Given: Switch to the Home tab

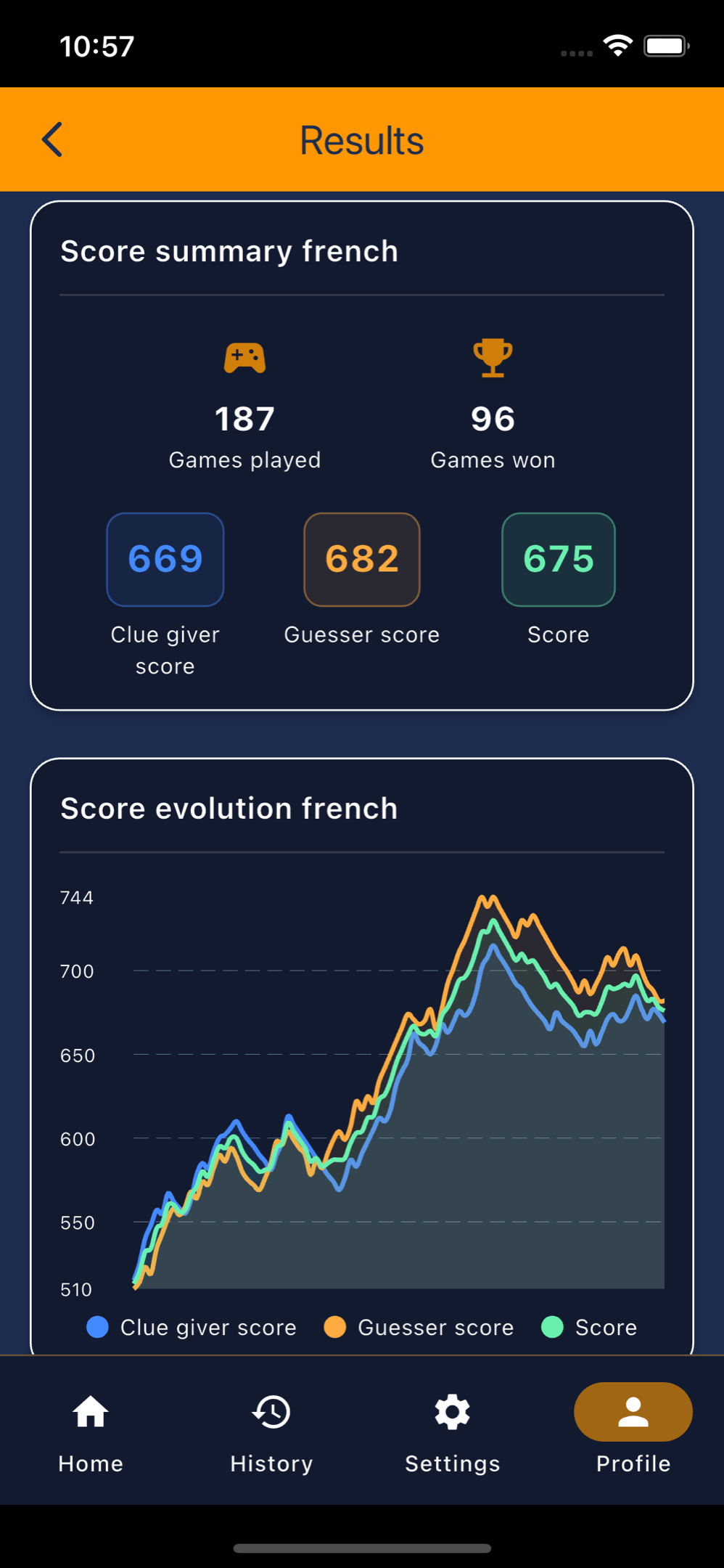Looking at the screenshot, I should pos(91,1431).
